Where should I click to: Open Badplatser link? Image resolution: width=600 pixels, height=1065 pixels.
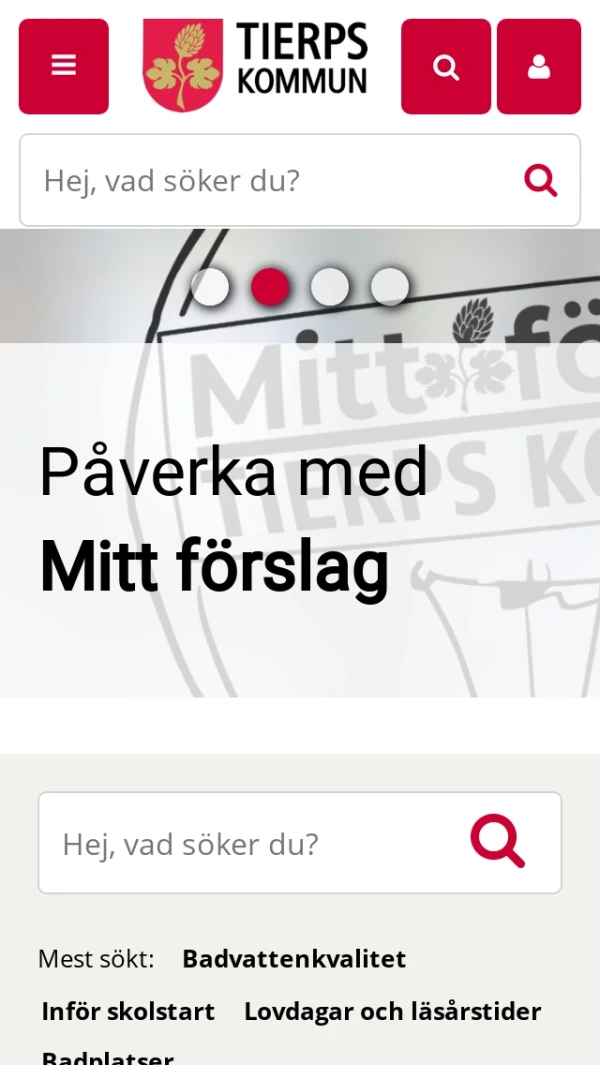(x=108, y=1056)
